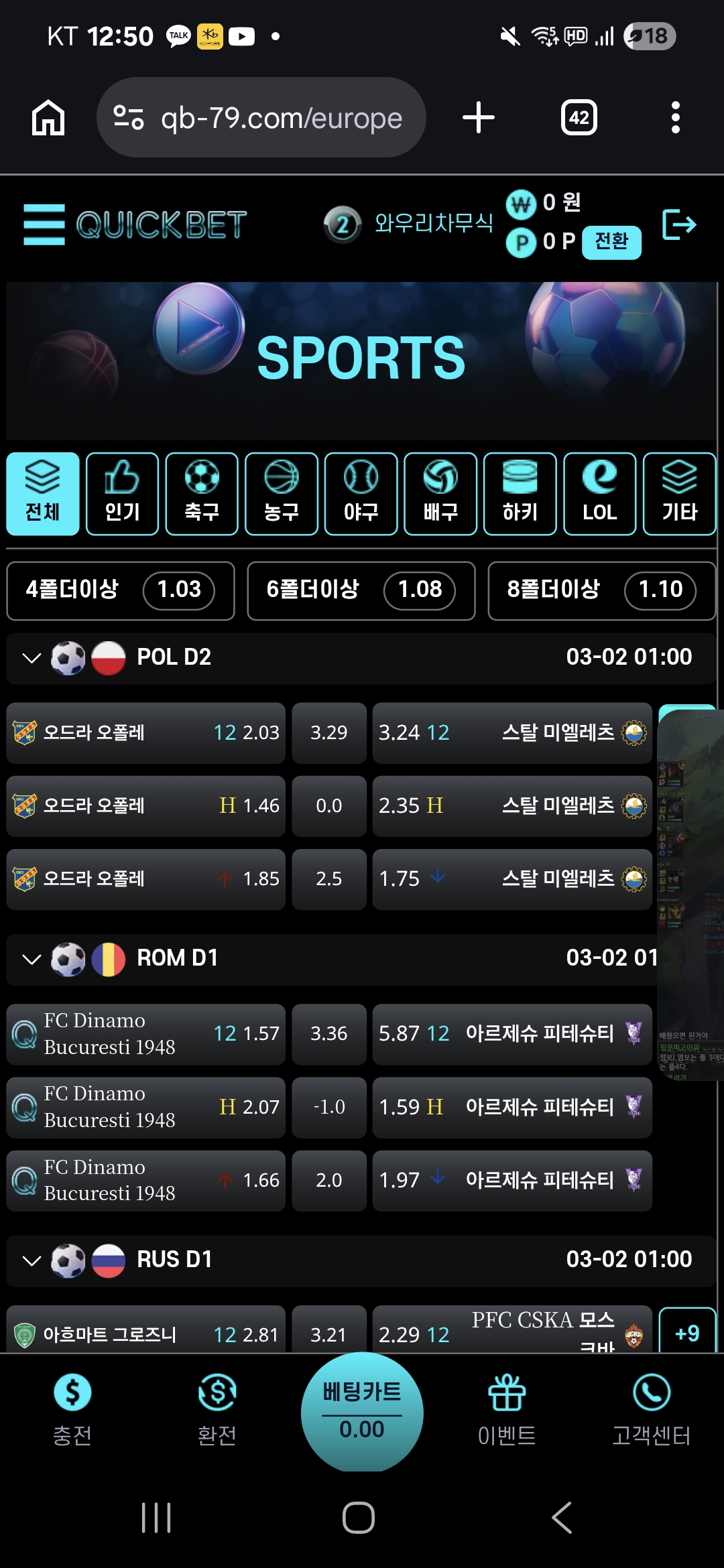This screenshot has width=724, height=1568.
Task: Select the LOL category tab
Action: (x=599, y=494)
